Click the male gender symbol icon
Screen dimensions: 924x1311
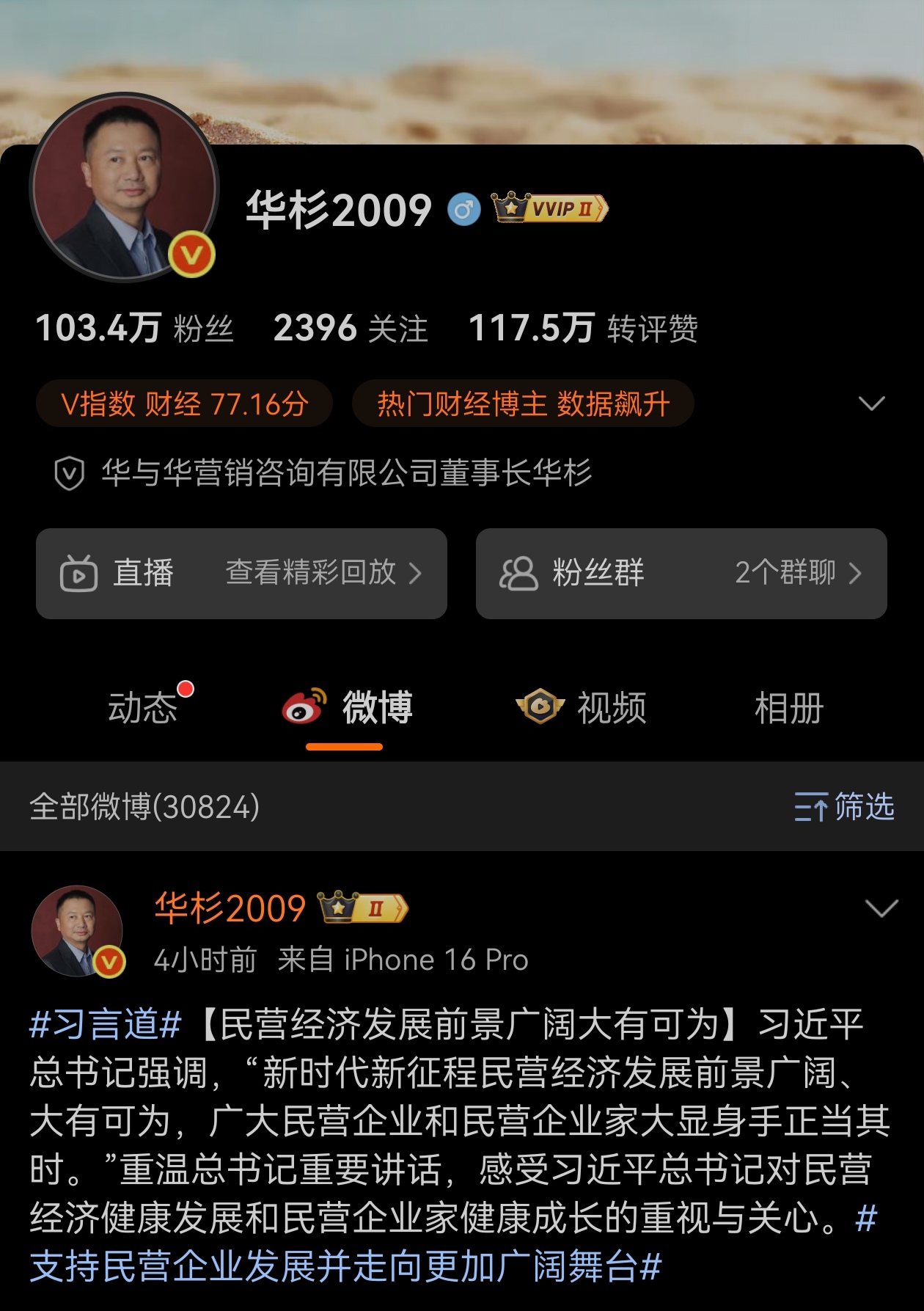point(466,208)
